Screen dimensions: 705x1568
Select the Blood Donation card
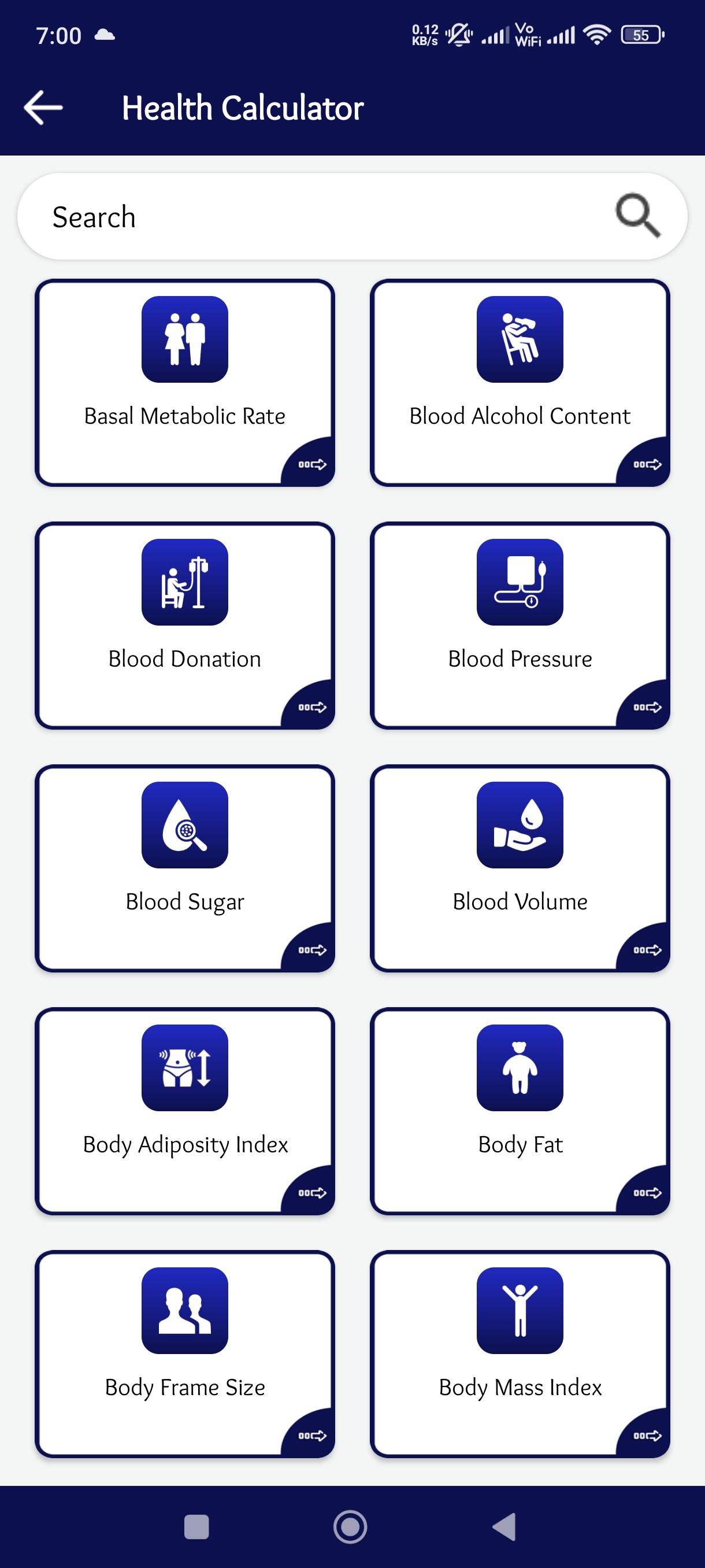point(185,625)
